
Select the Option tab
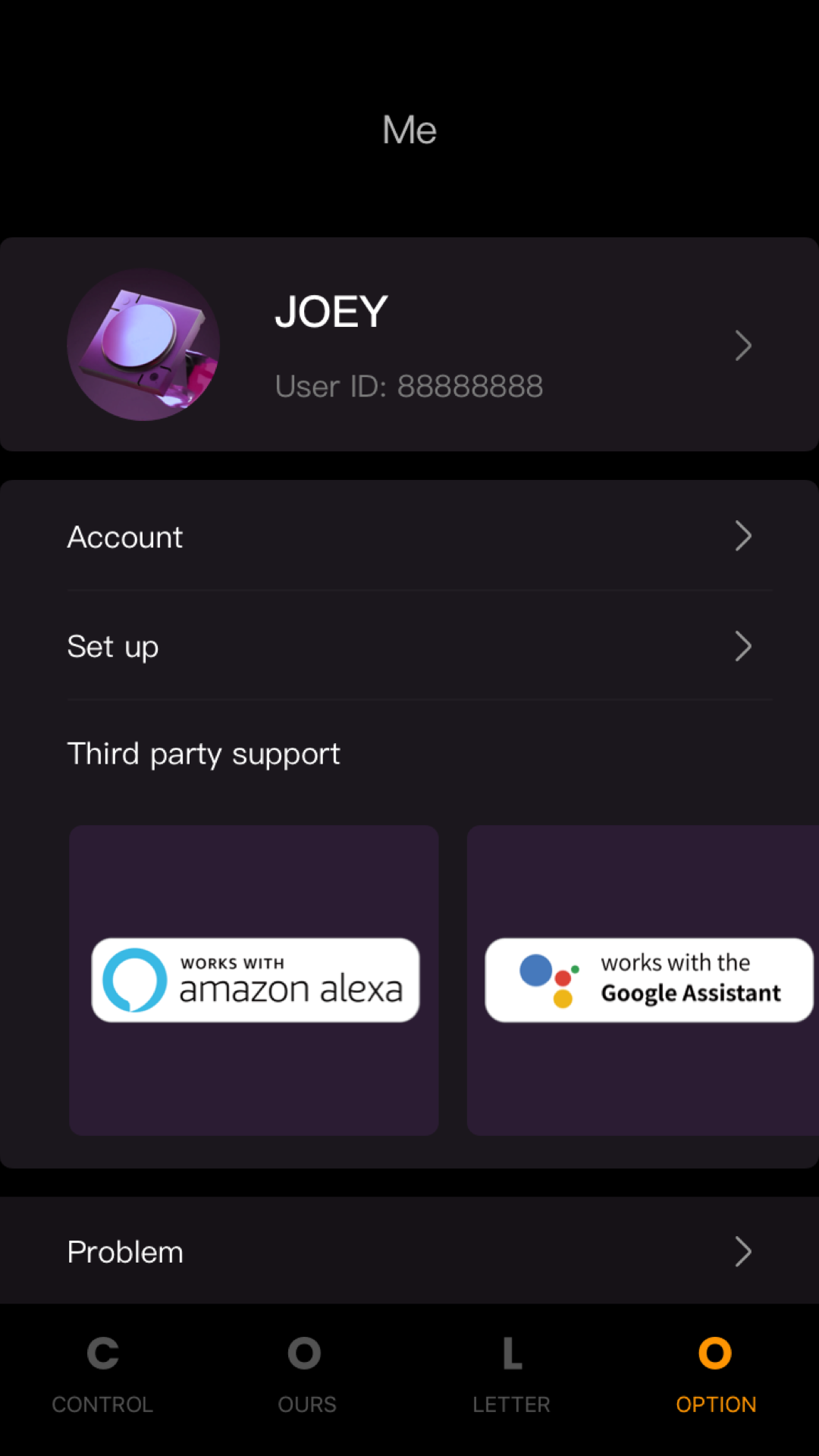pyautogui.click(x=715, y=1374)
